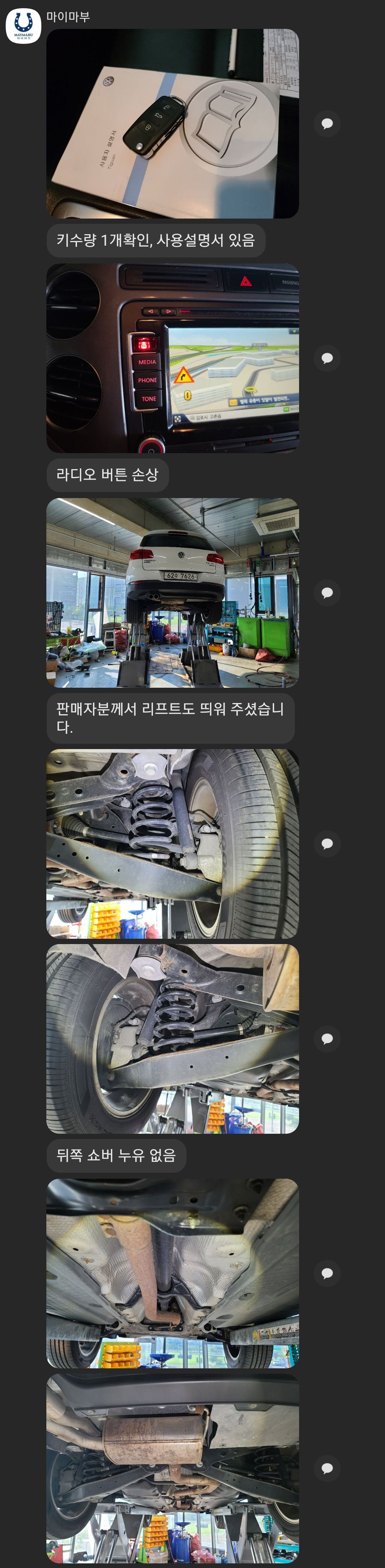Reply to the first rear suspension photo

coord(327,843)
